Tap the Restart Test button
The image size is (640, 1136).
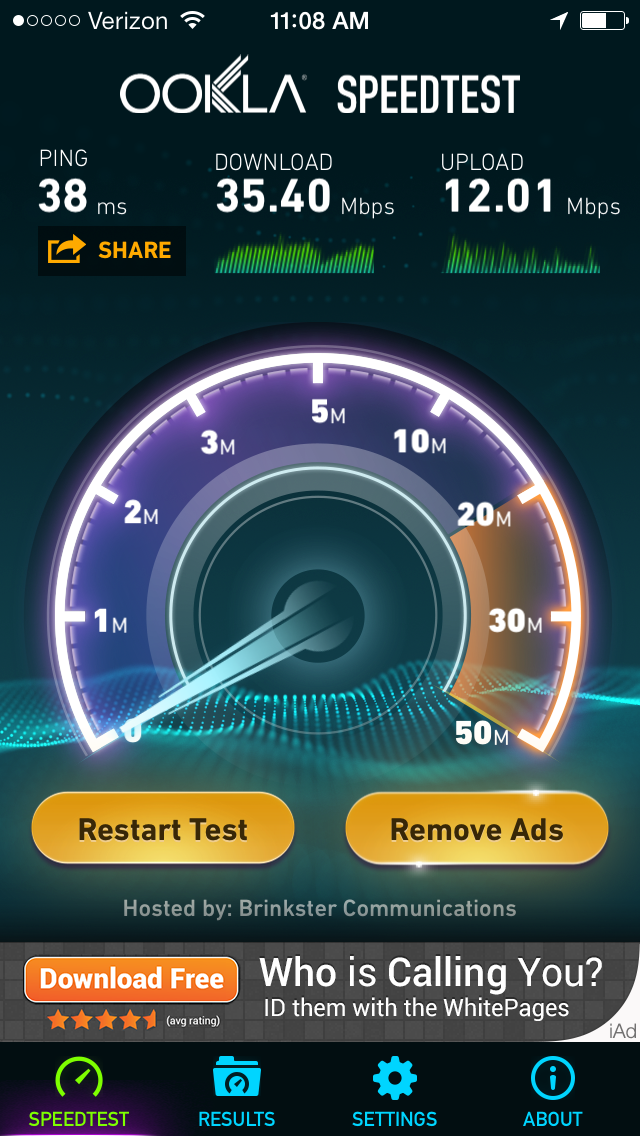point(163,829)
